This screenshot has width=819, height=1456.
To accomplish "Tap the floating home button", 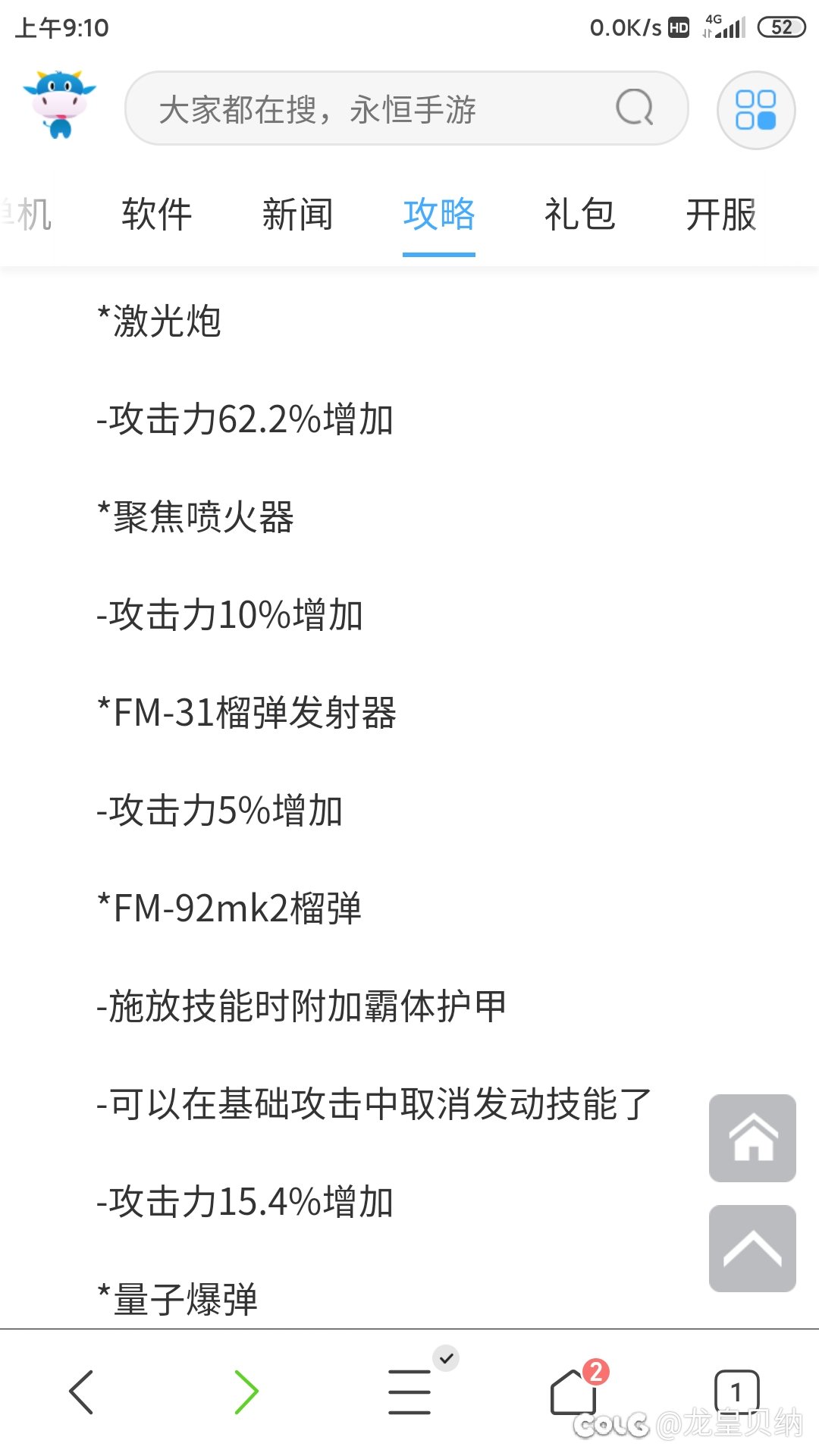I will [x=752, y=1137].
